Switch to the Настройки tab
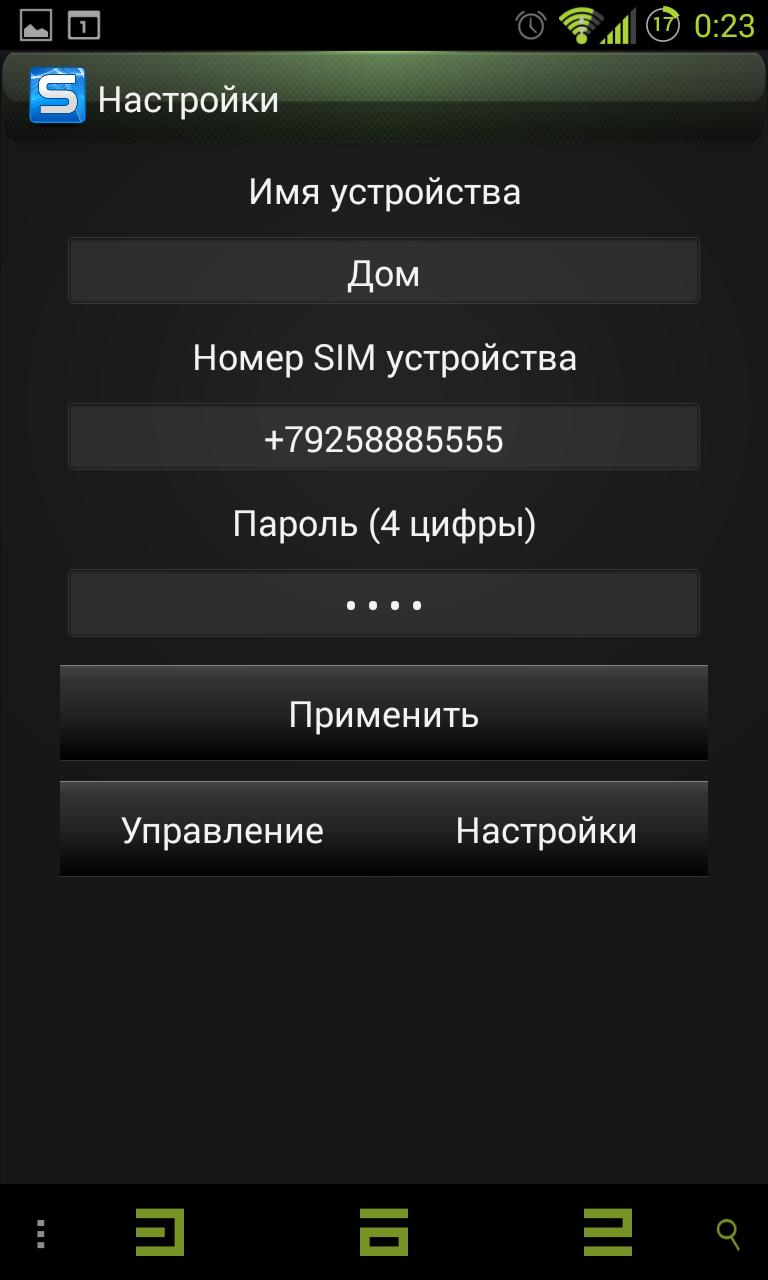This screenshot has height=1280, width=768. (546, 829)
